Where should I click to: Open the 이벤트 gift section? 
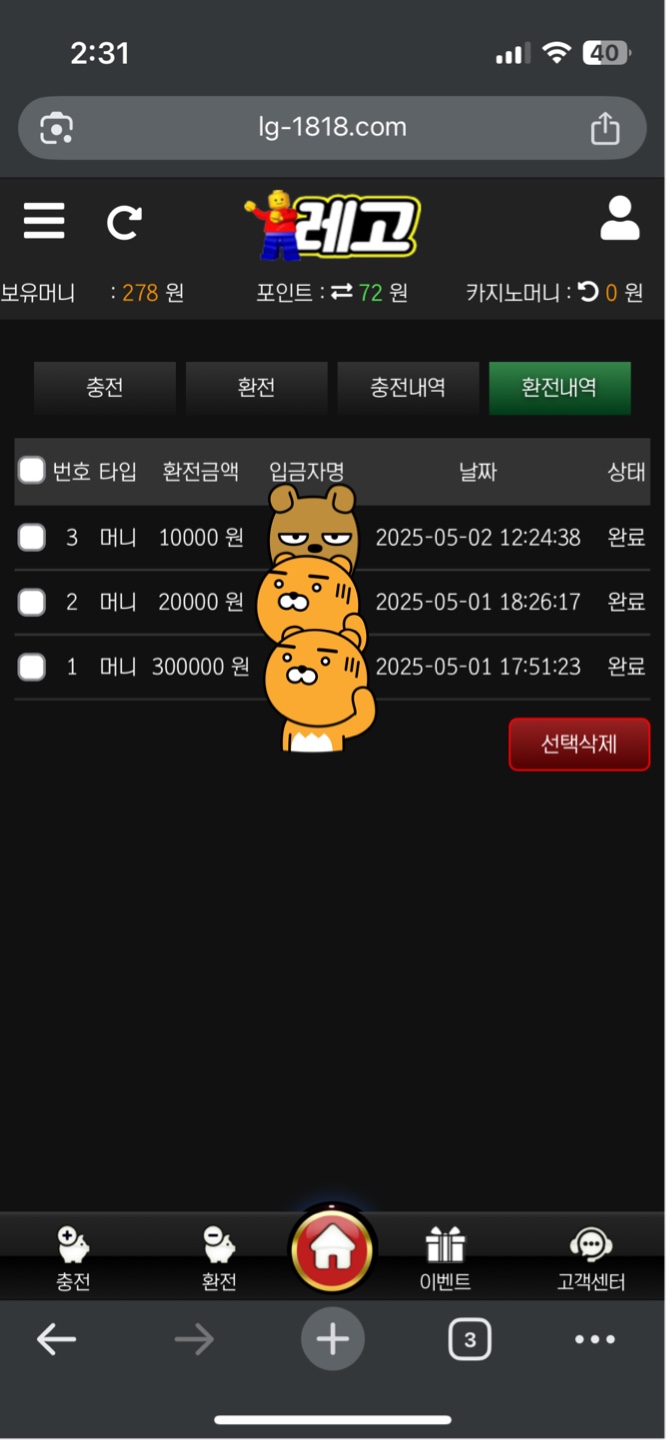[445, 1258]
